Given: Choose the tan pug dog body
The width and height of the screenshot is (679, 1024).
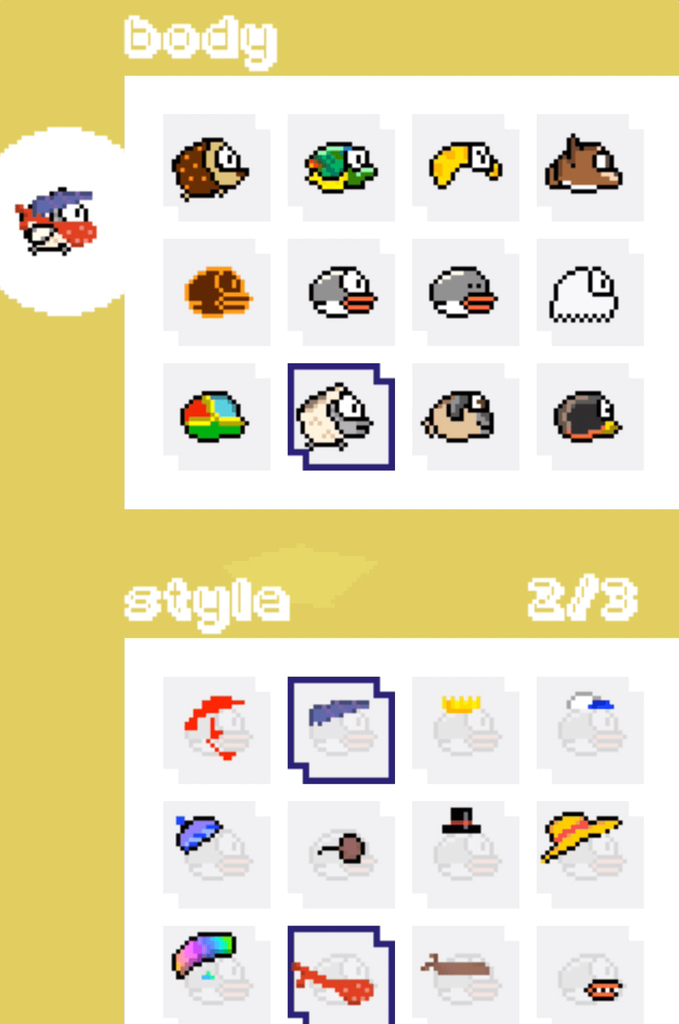Looking at the screenshot, I should click(465, 416).
